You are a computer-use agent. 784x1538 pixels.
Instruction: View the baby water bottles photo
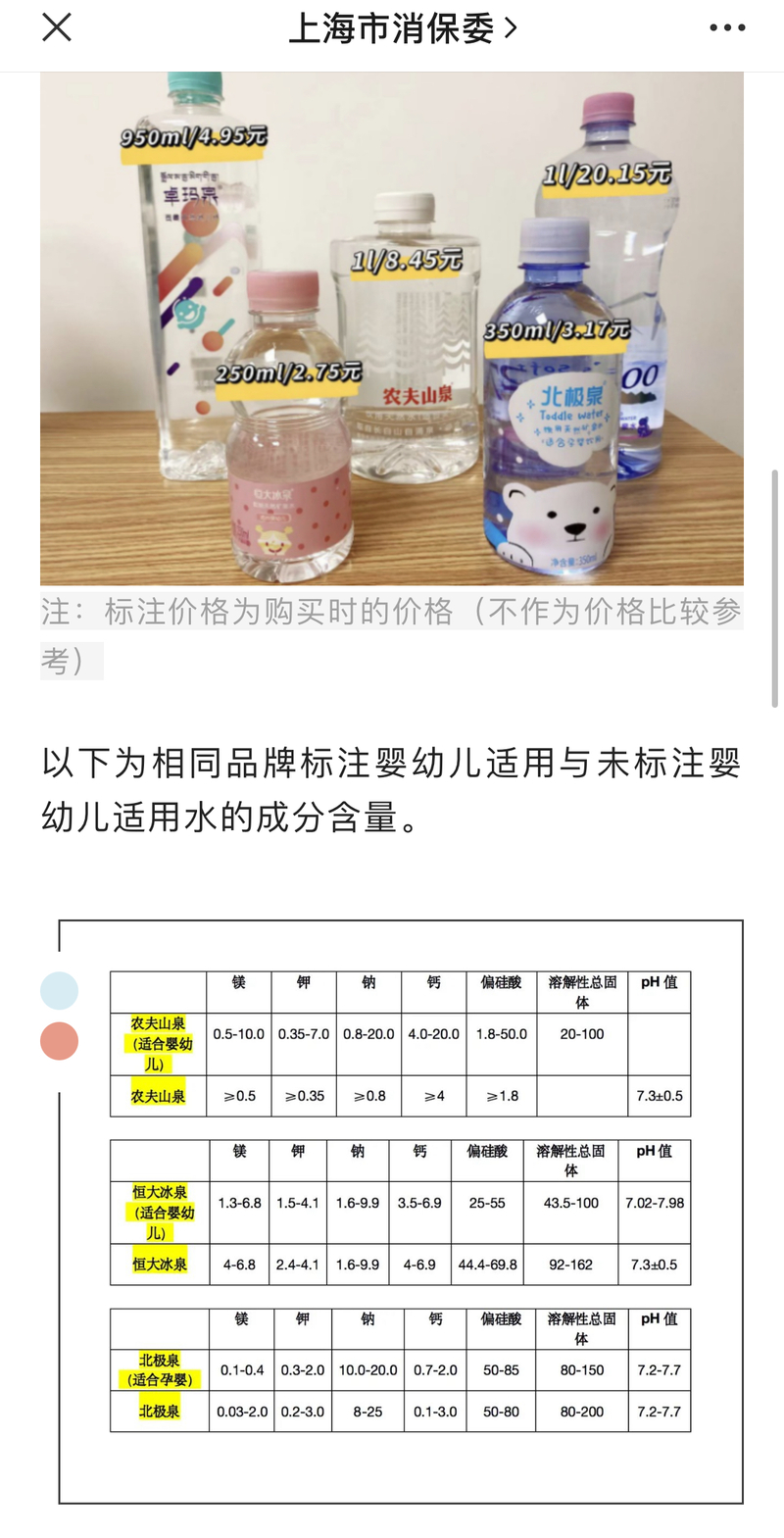[x=392, y=328]
